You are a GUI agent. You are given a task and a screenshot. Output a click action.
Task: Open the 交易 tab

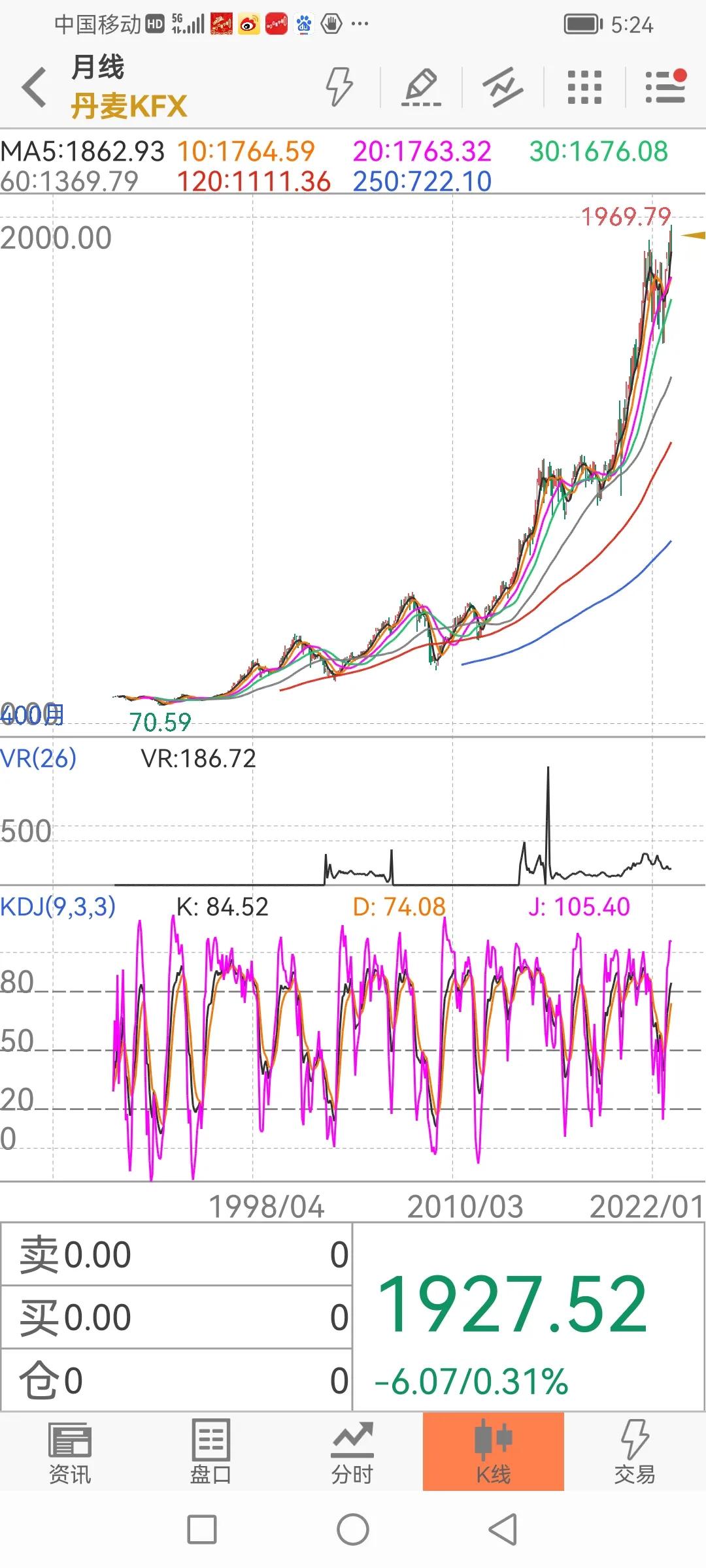pyautogui.click(x=634, y=1452)
